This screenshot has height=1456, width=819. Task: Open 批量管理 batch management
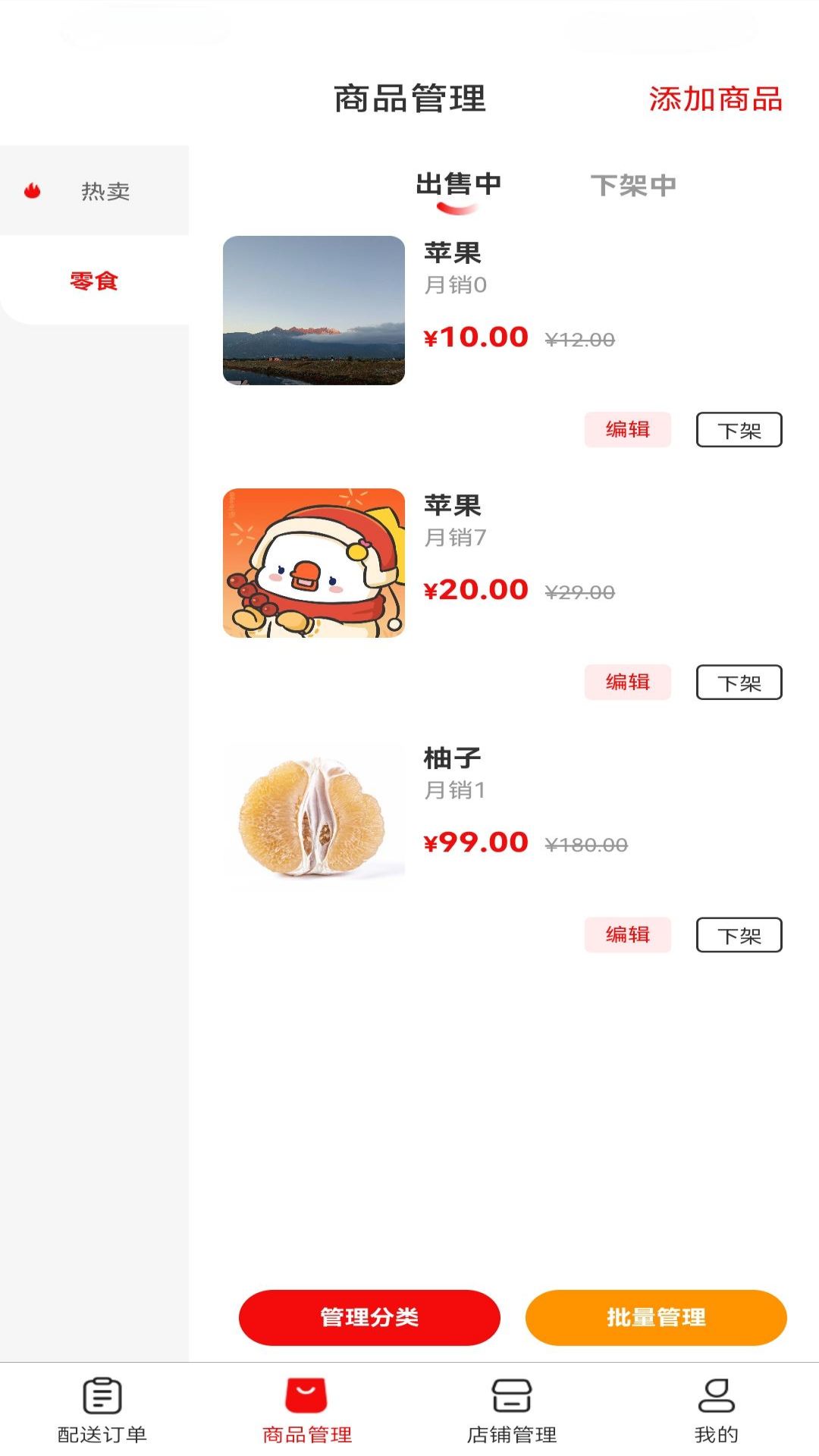[656, 1317]
